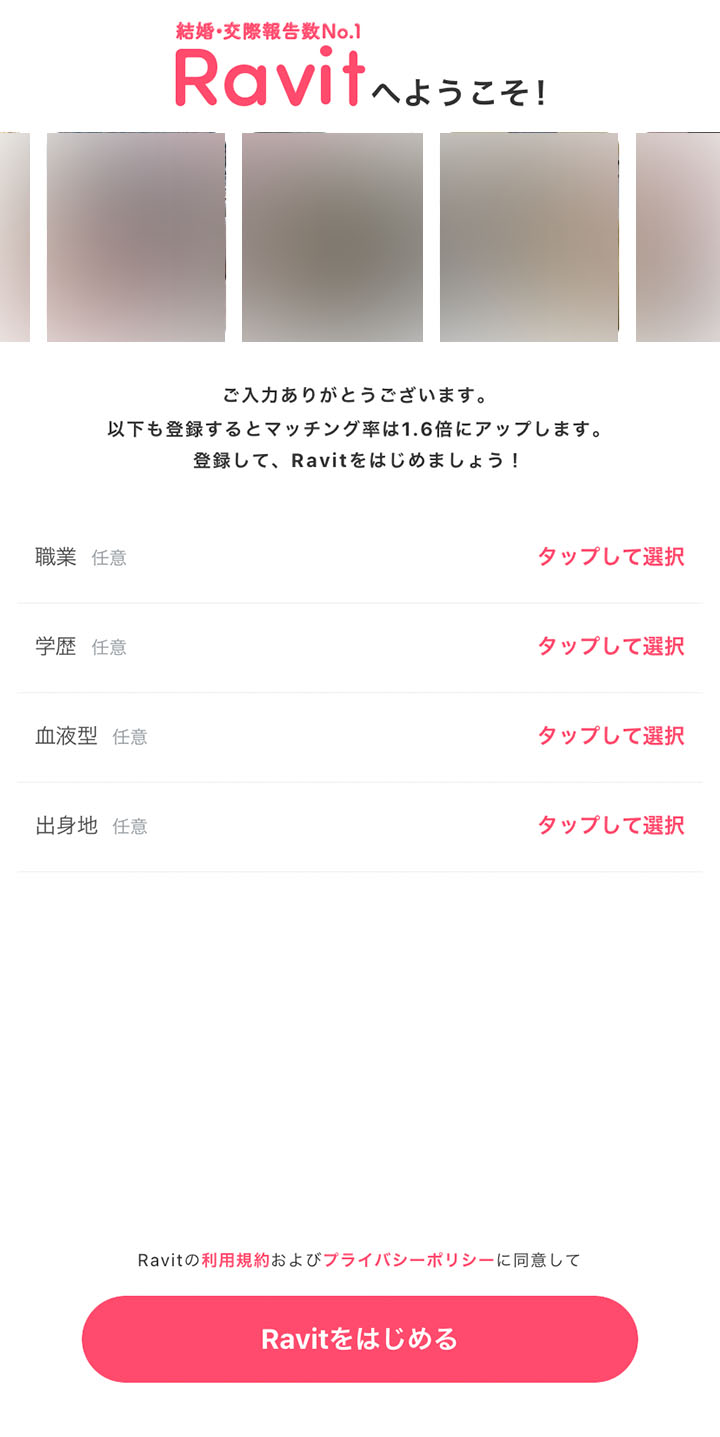Select occupation in the 職業 row

(360, 558)
